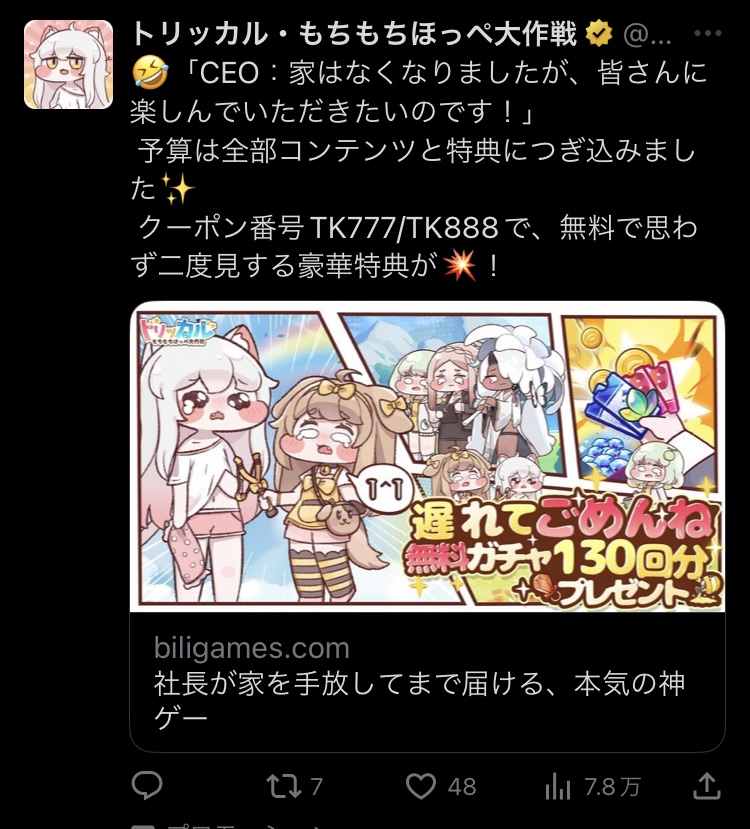Reply to this post
This screenshot has height=829, width=750.
pyautogui.click(x=148, y=786)
